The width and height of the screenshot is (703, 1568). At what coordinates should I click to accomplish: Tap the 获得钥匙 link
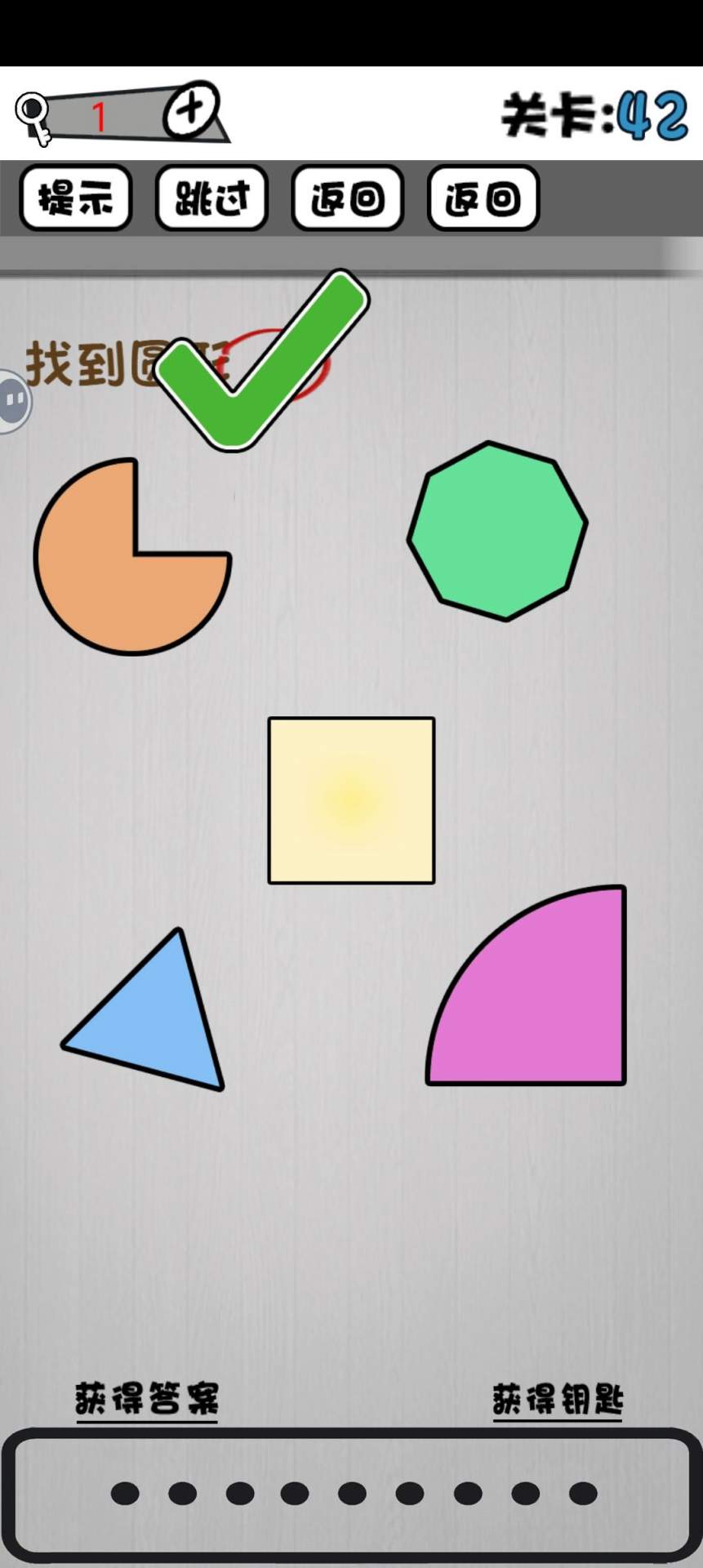[x=558, y=1400]
